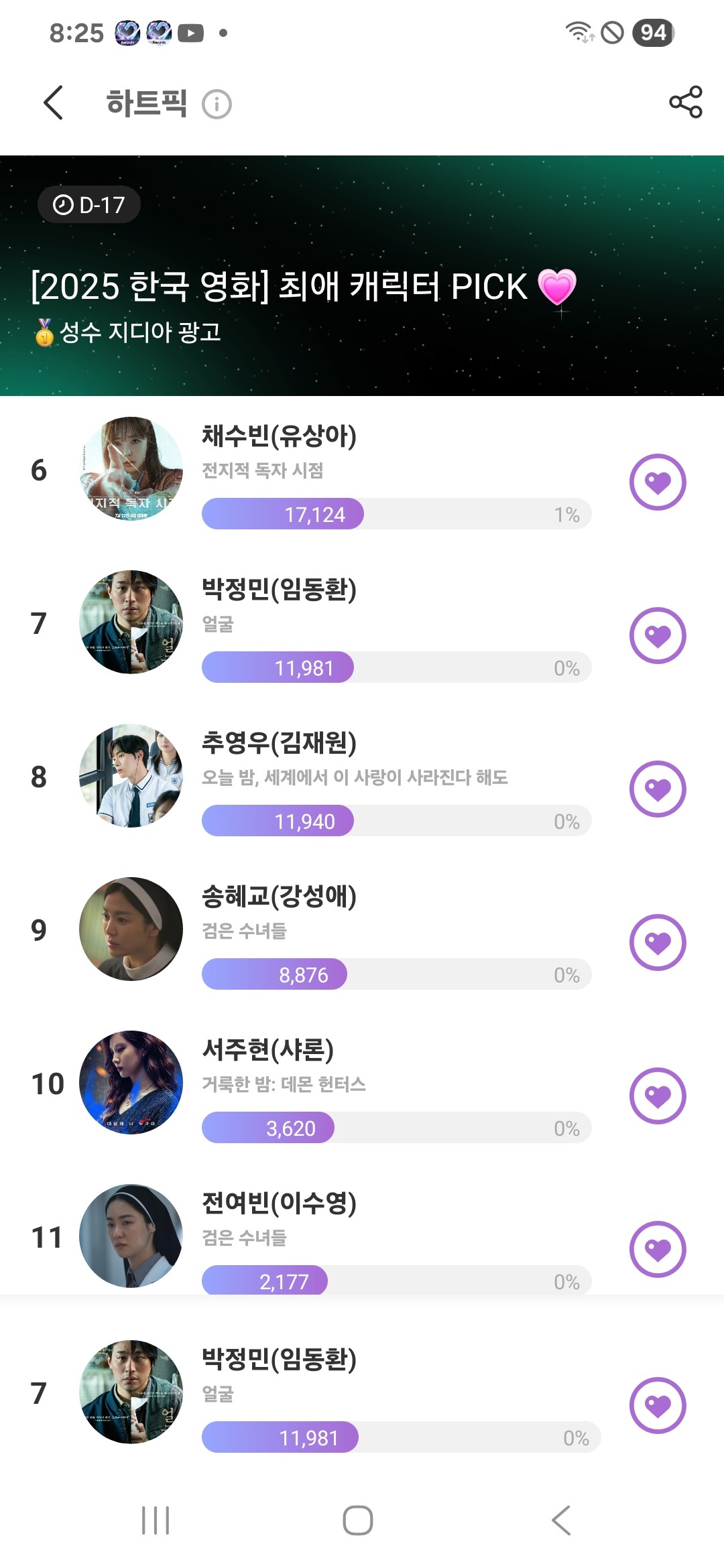Cast a heart vote for 송혜교(강성애)
This screenshot has height=1568, width=724.
657,942
